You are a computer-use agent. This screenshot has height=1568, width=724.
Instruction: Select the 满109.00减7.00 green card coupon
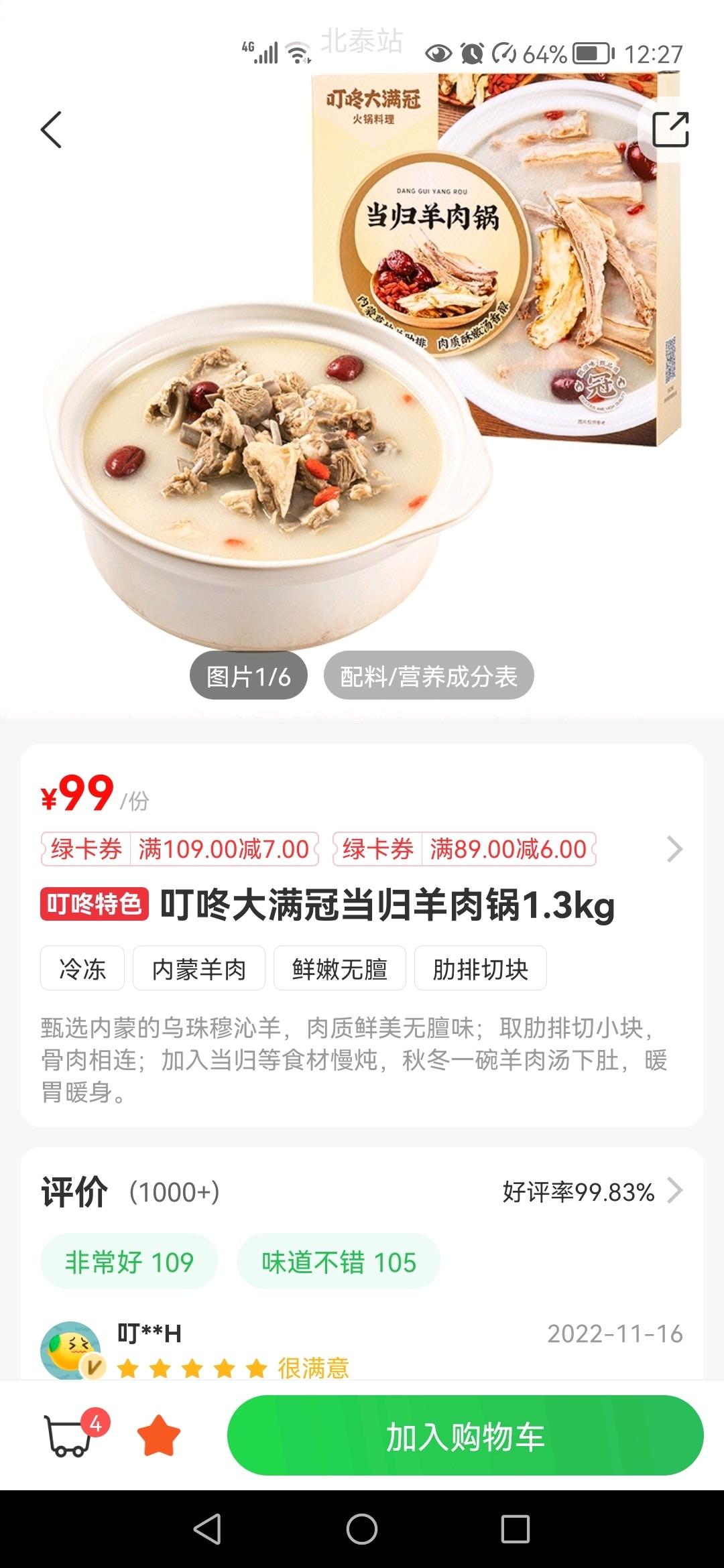180,849
